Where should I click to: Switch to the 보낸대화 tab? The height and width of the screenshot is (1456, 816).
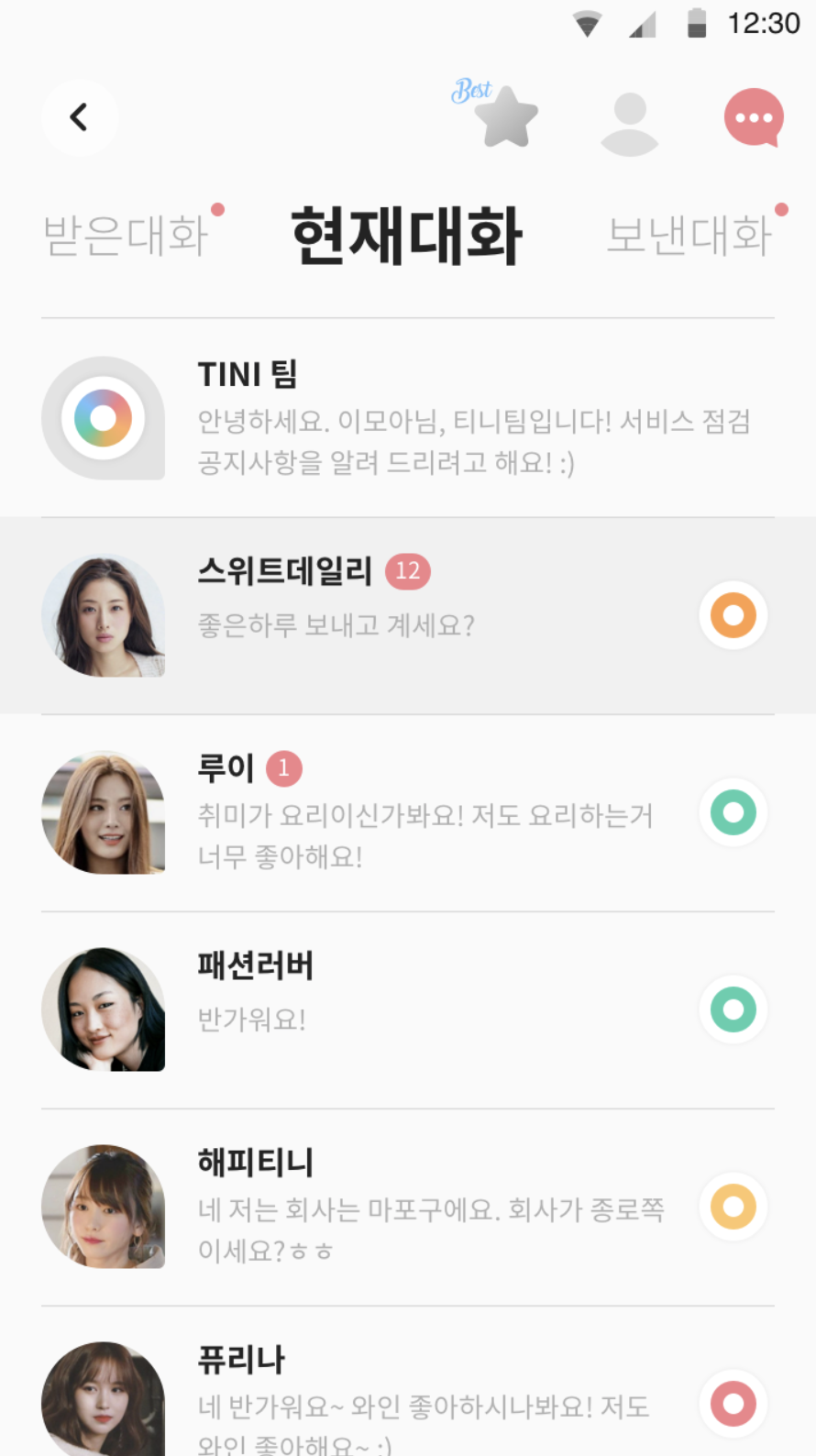[x=689, y=235]
